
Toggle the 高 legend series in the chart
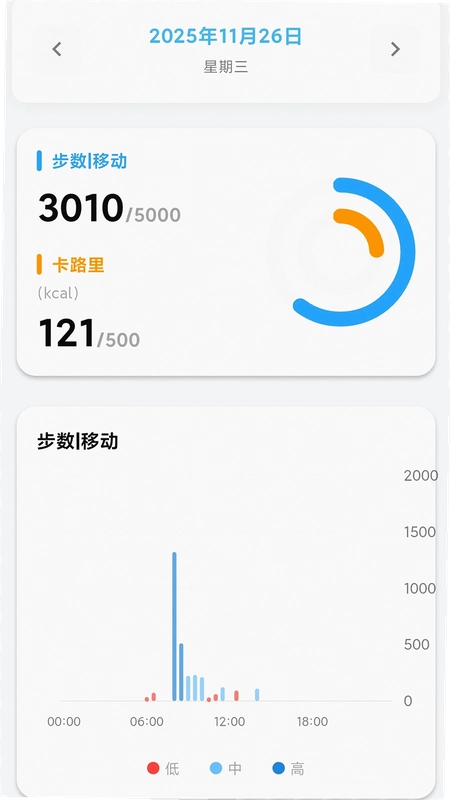click(288, 768)
